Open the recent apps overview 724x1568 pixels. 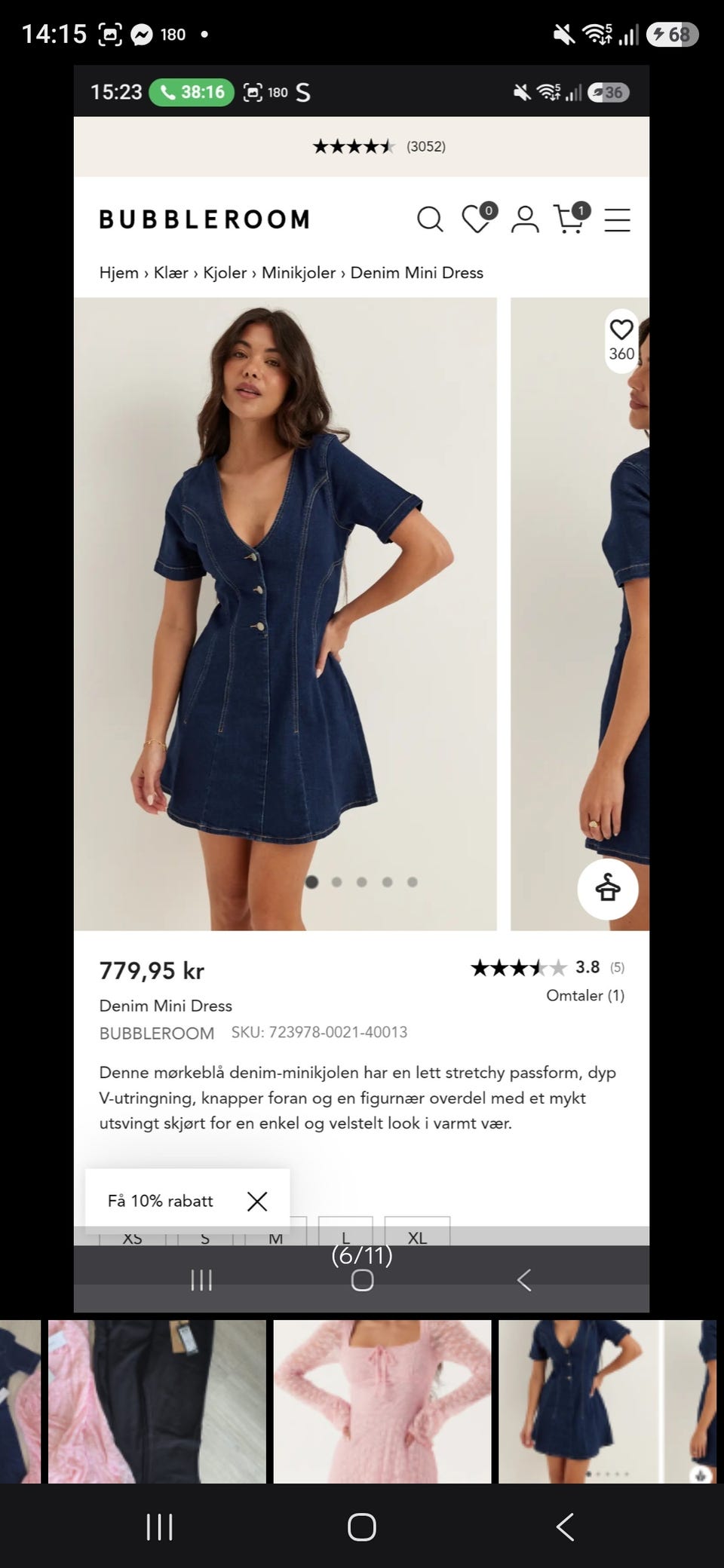[x=159, y=1527]
